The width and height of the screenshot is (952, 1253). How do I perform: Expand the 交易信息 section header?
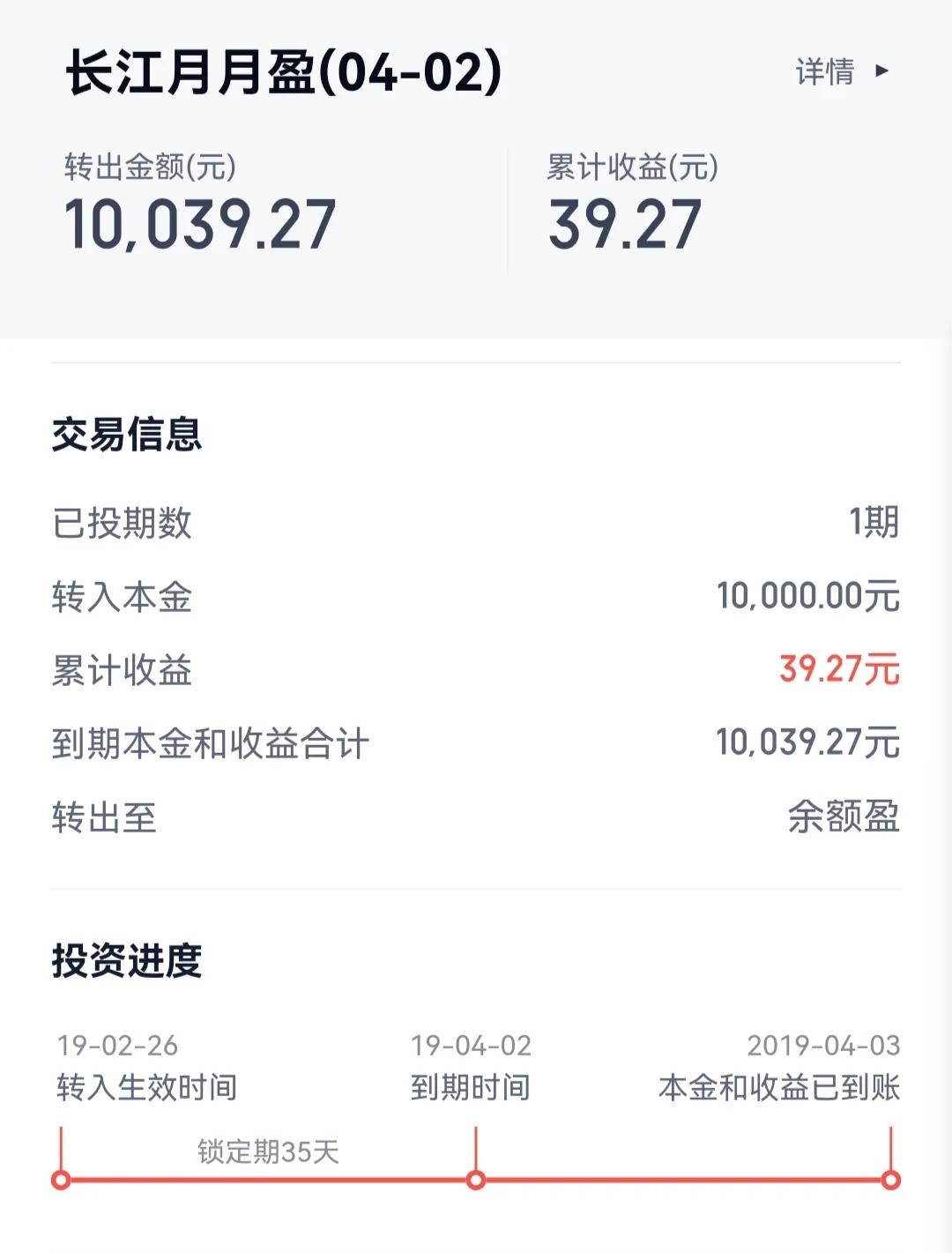[126, 432]
